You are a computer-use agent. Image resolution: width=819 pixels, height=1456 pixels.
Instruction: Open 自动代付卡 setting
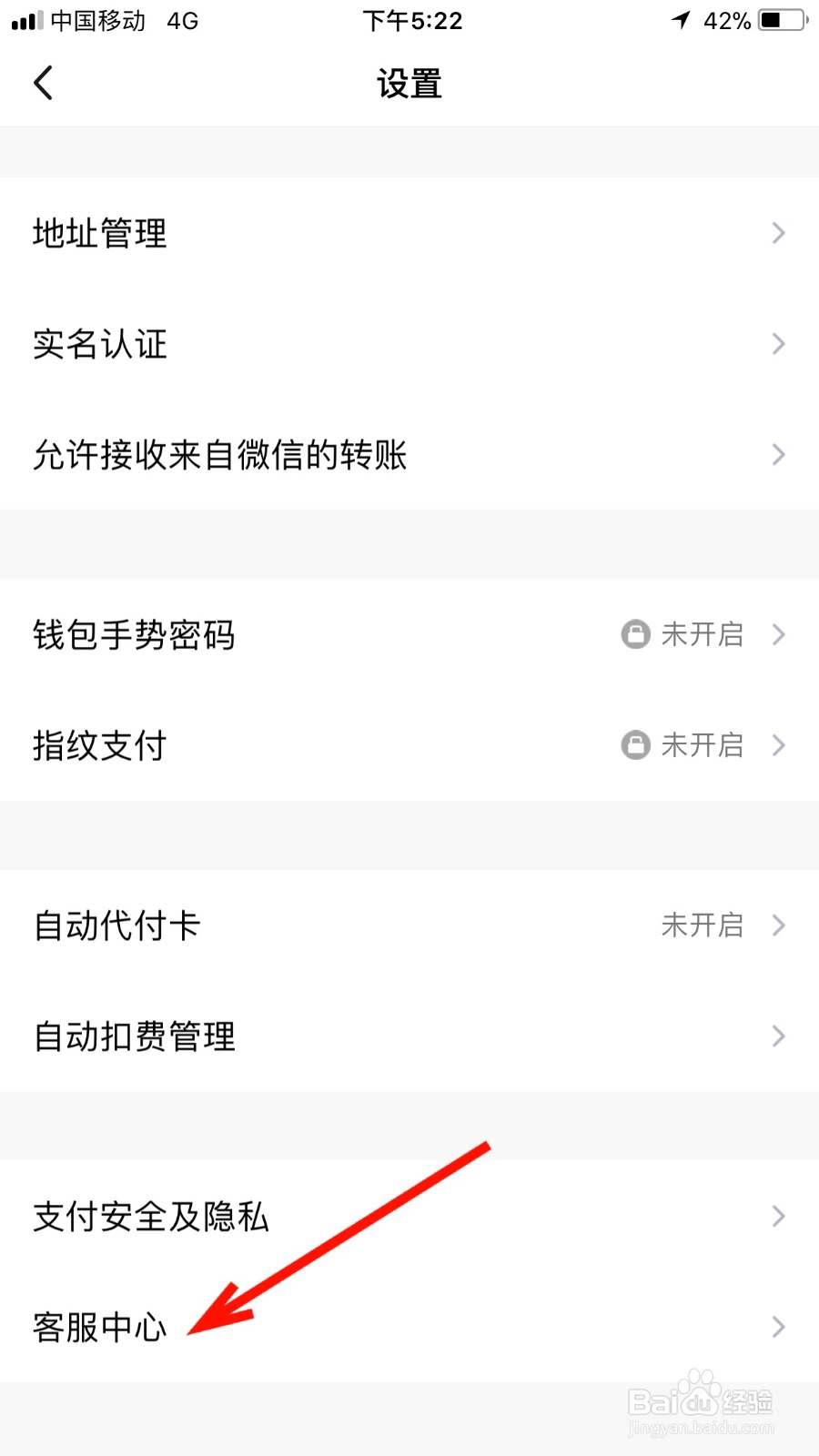pos(409,925)
